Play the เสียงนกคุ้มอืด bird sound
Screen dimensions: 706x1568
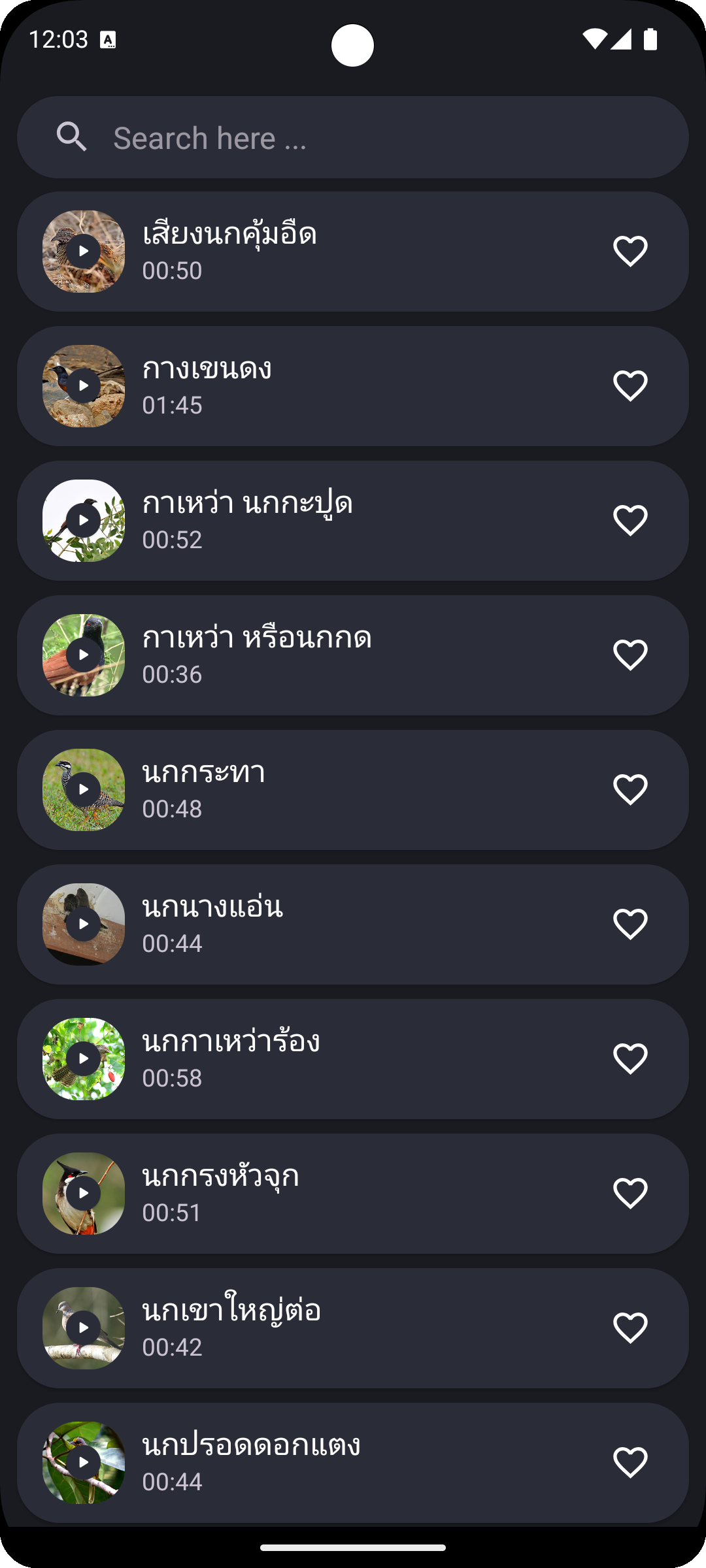tap(84, 251)
